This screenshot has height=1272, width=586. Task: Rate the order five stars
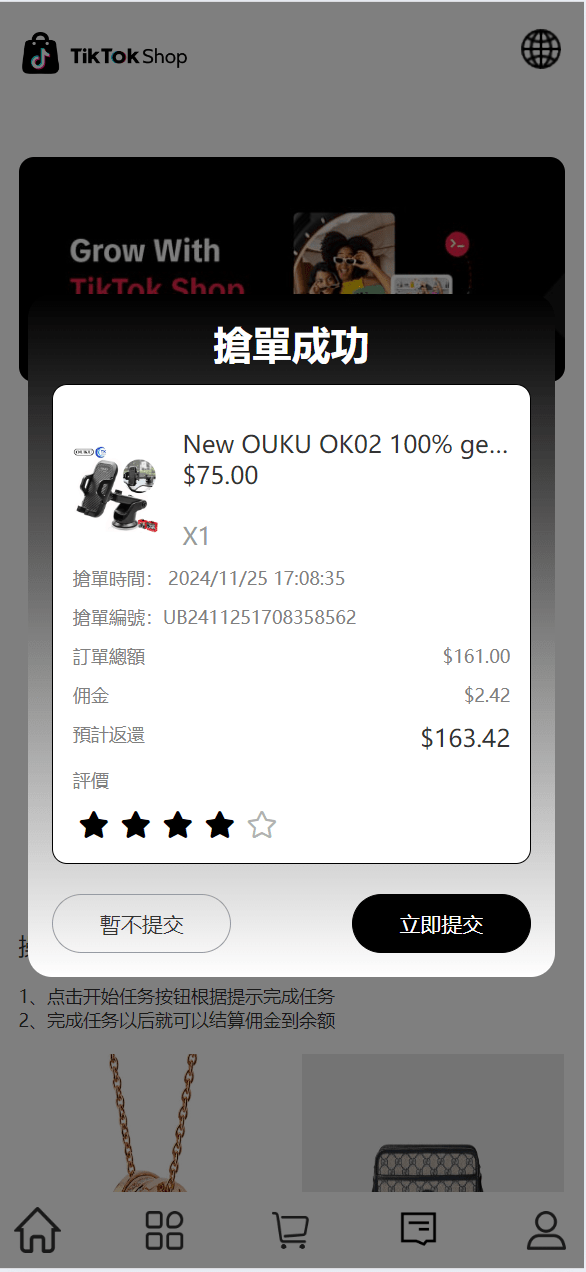pos(262,825)
